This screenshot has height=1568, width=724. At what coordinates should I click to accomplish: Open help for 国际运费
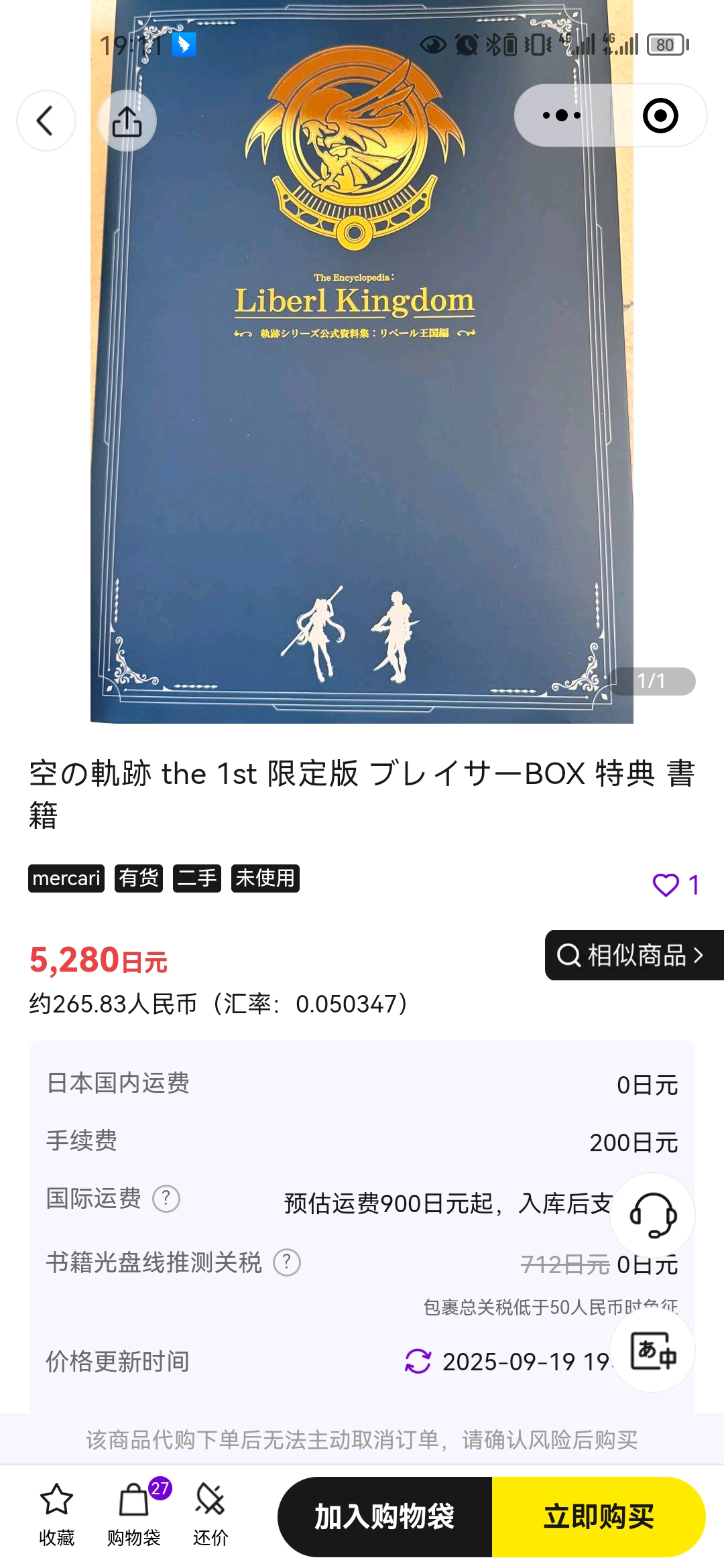click(166, 1199)
